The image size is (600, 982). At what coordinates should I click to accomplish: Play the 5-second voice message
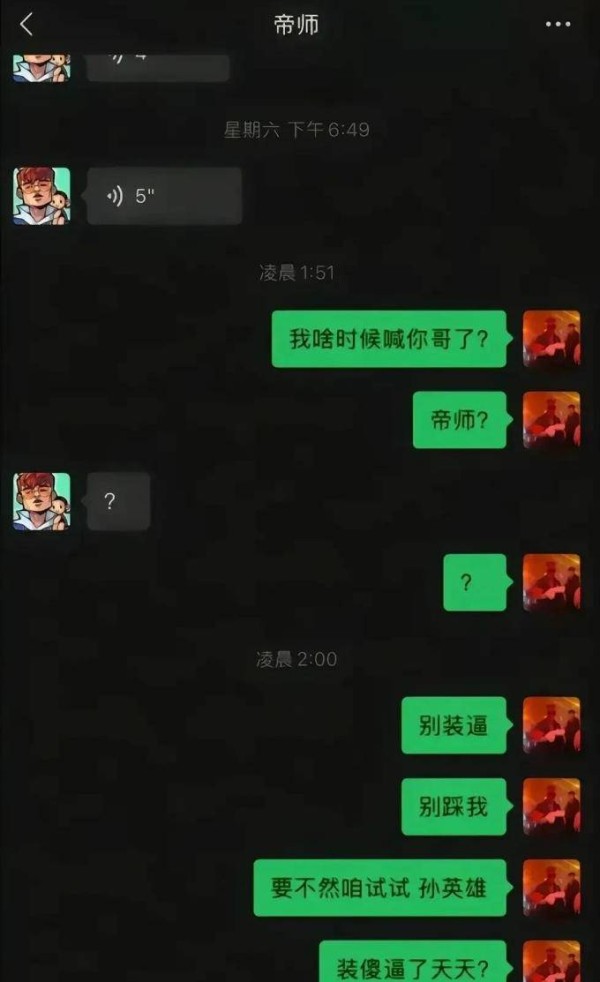pyautogui.click(x=164, y=196)
